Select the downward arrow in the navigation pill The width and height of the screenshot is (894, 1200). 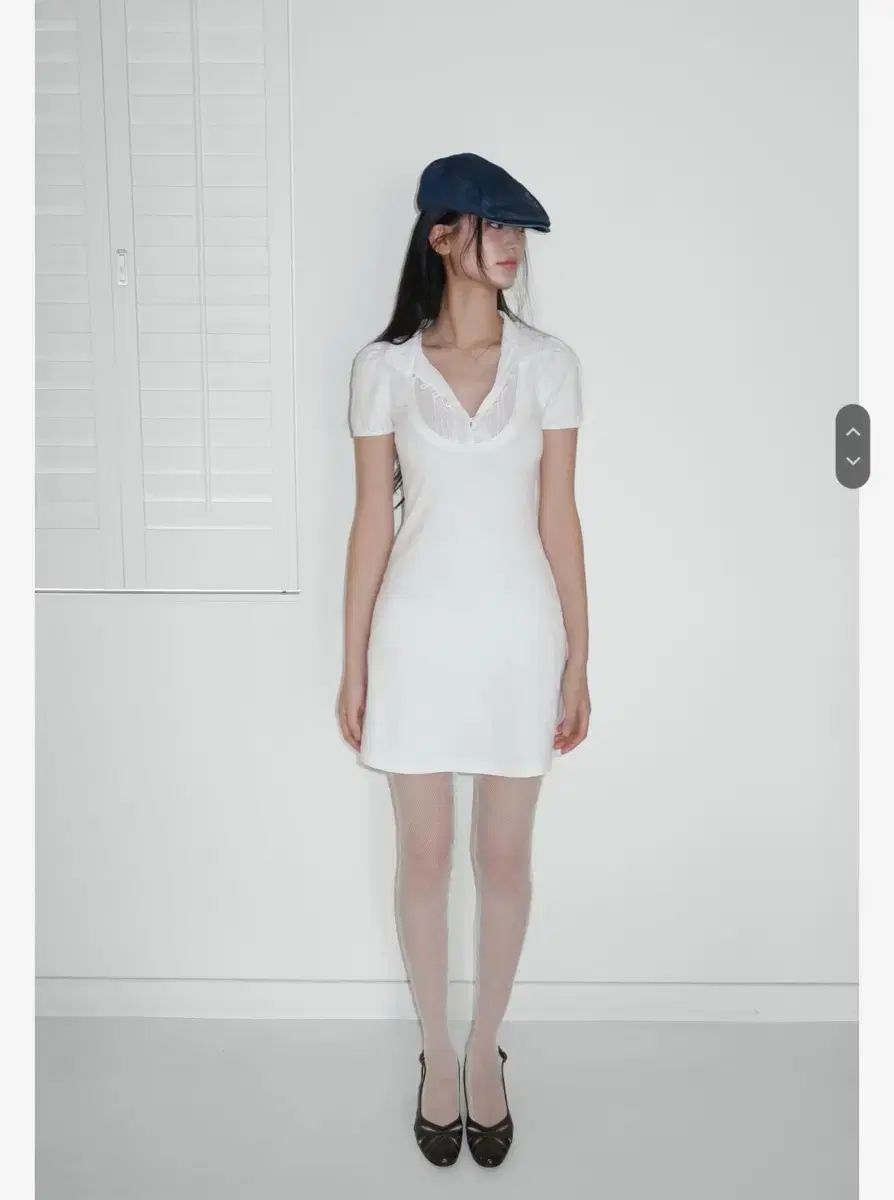coord(854,462)
